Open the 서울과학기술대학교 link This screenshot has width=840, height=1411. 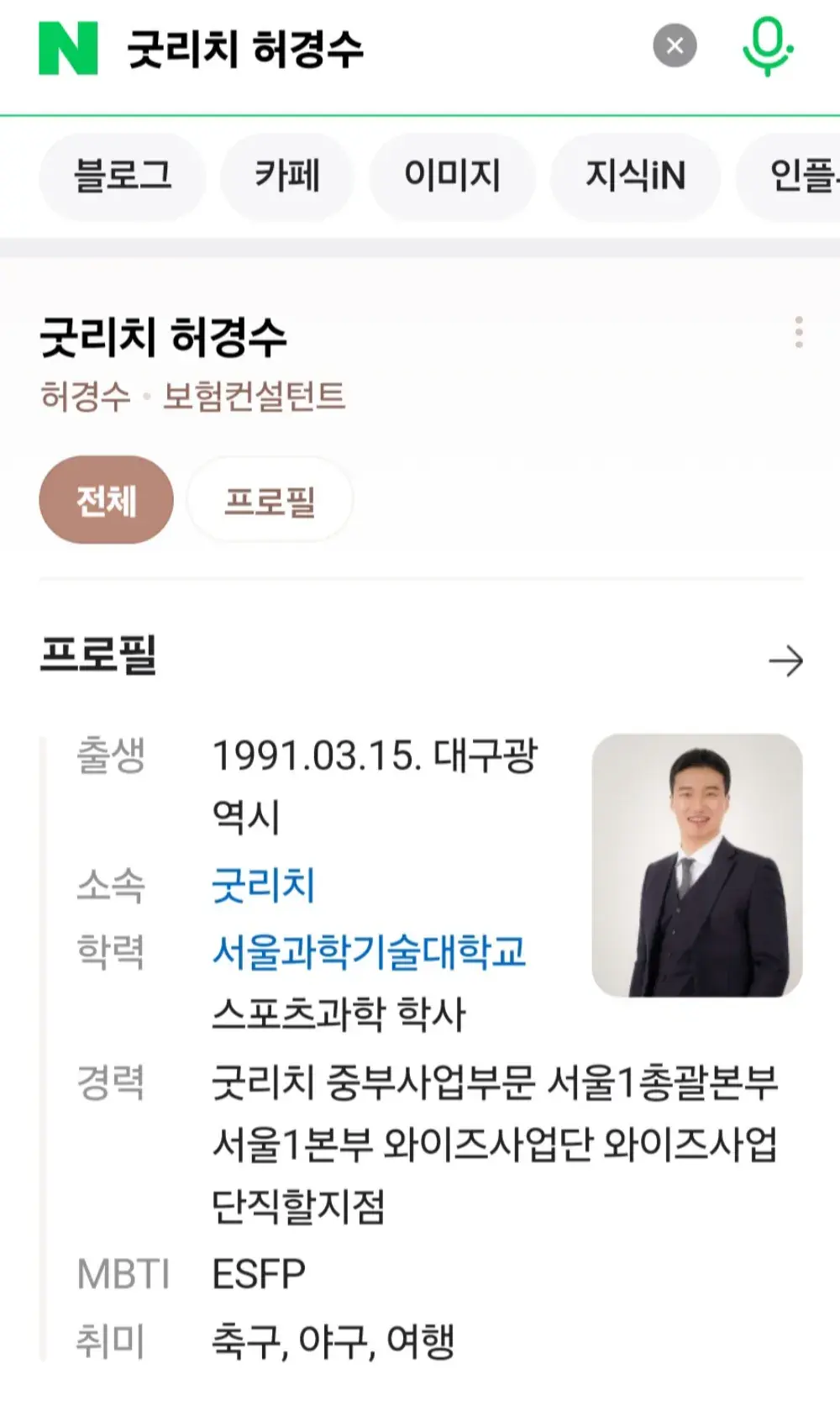(368, 951)
